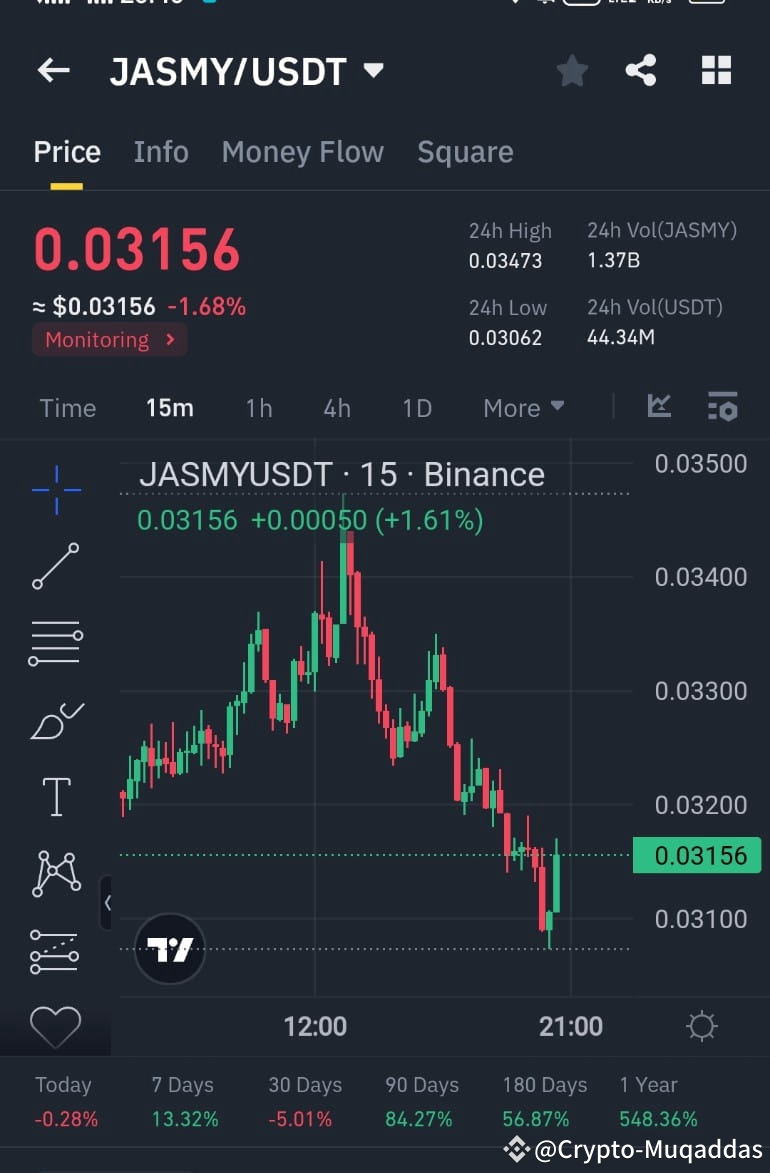Viewport: 770px width, 1173px height.
Task: Select the trend line drawing tool
Action: [x=56, y=566]
